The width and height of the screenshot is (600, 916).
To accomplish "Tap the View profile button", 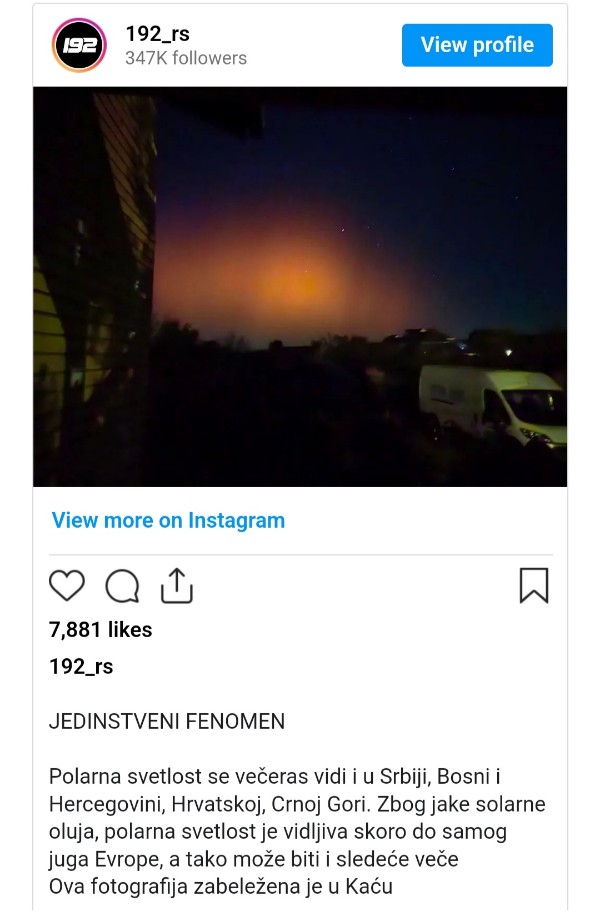I will click(477, 45).
